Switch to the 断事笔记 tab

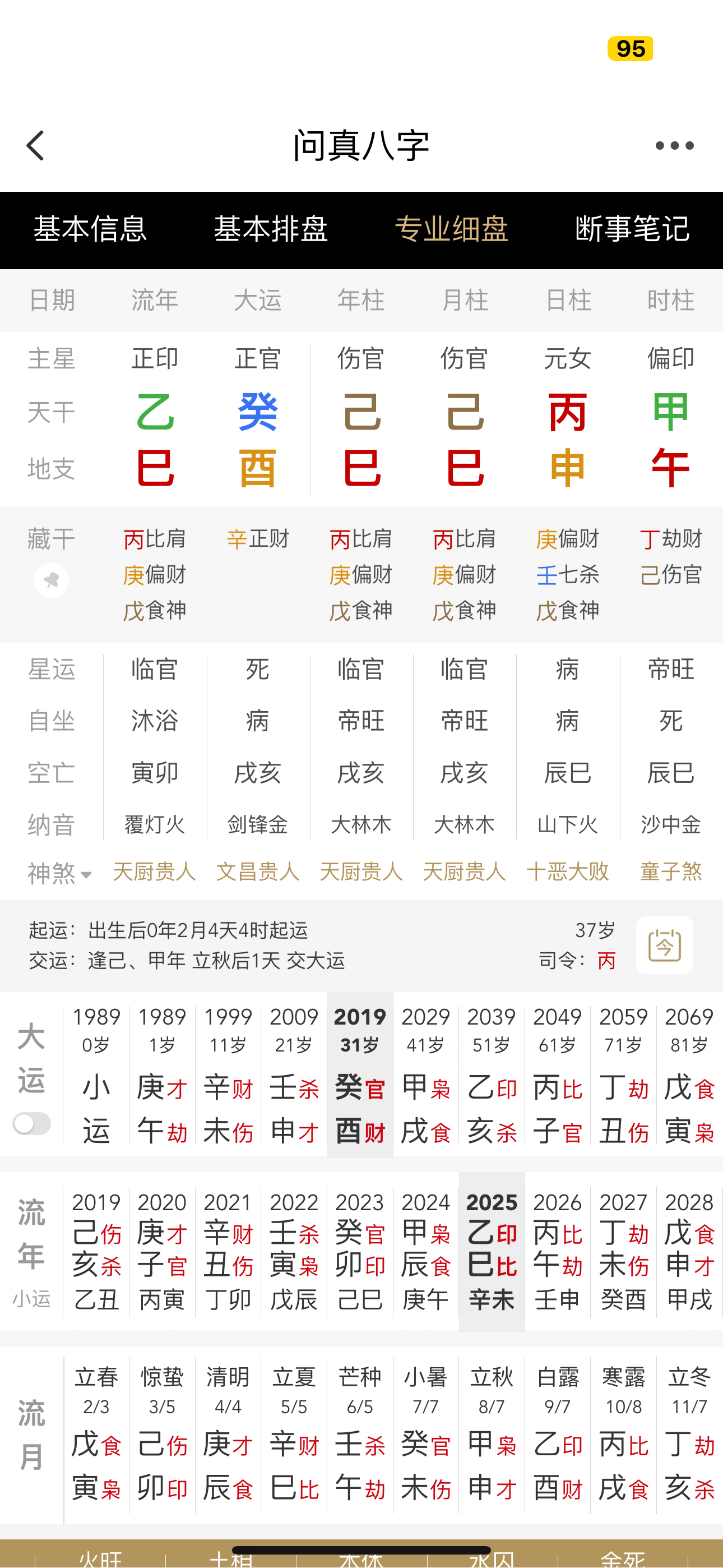(632, 229)
